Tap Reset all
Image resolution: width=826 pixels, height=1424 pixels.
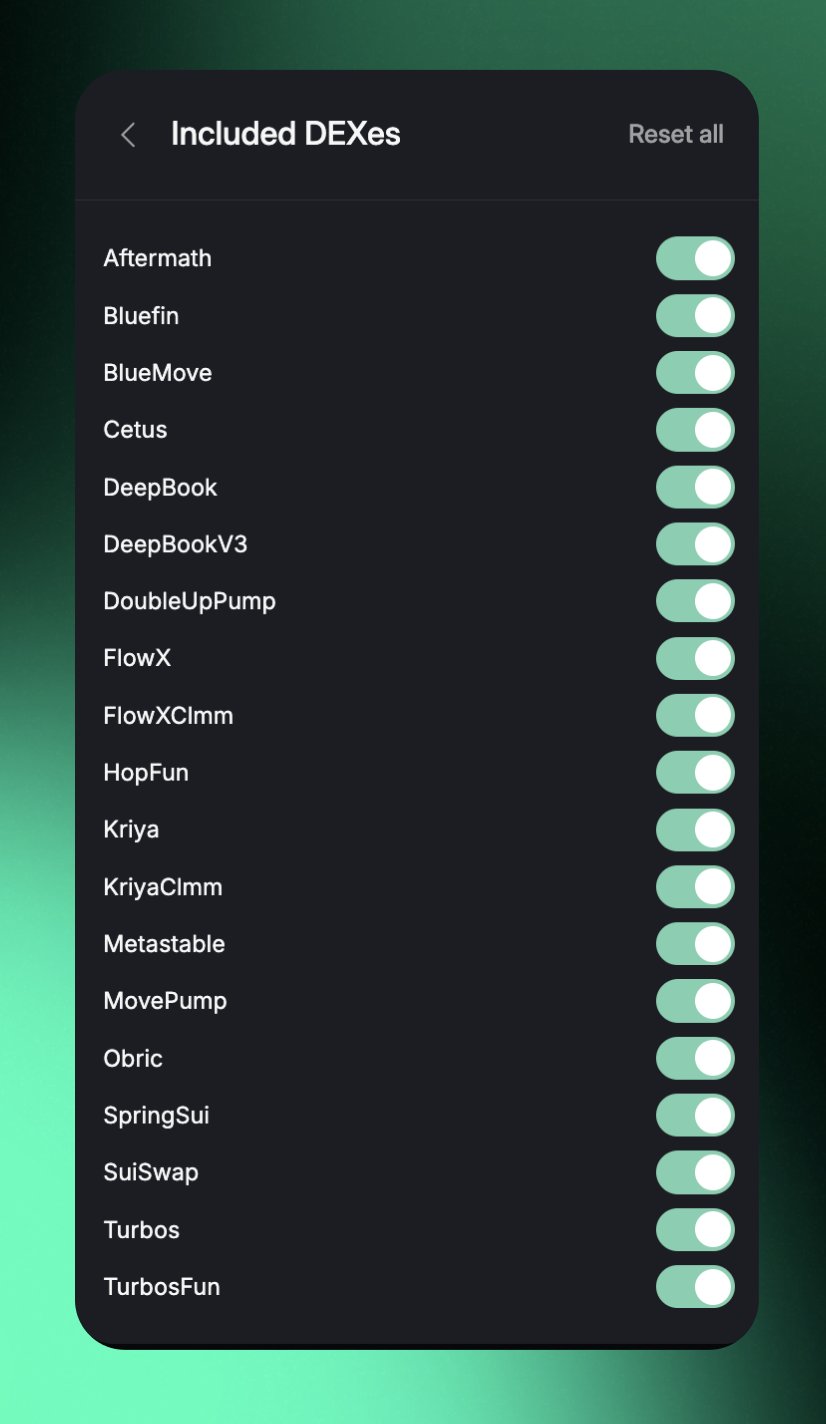pos(675,134)
